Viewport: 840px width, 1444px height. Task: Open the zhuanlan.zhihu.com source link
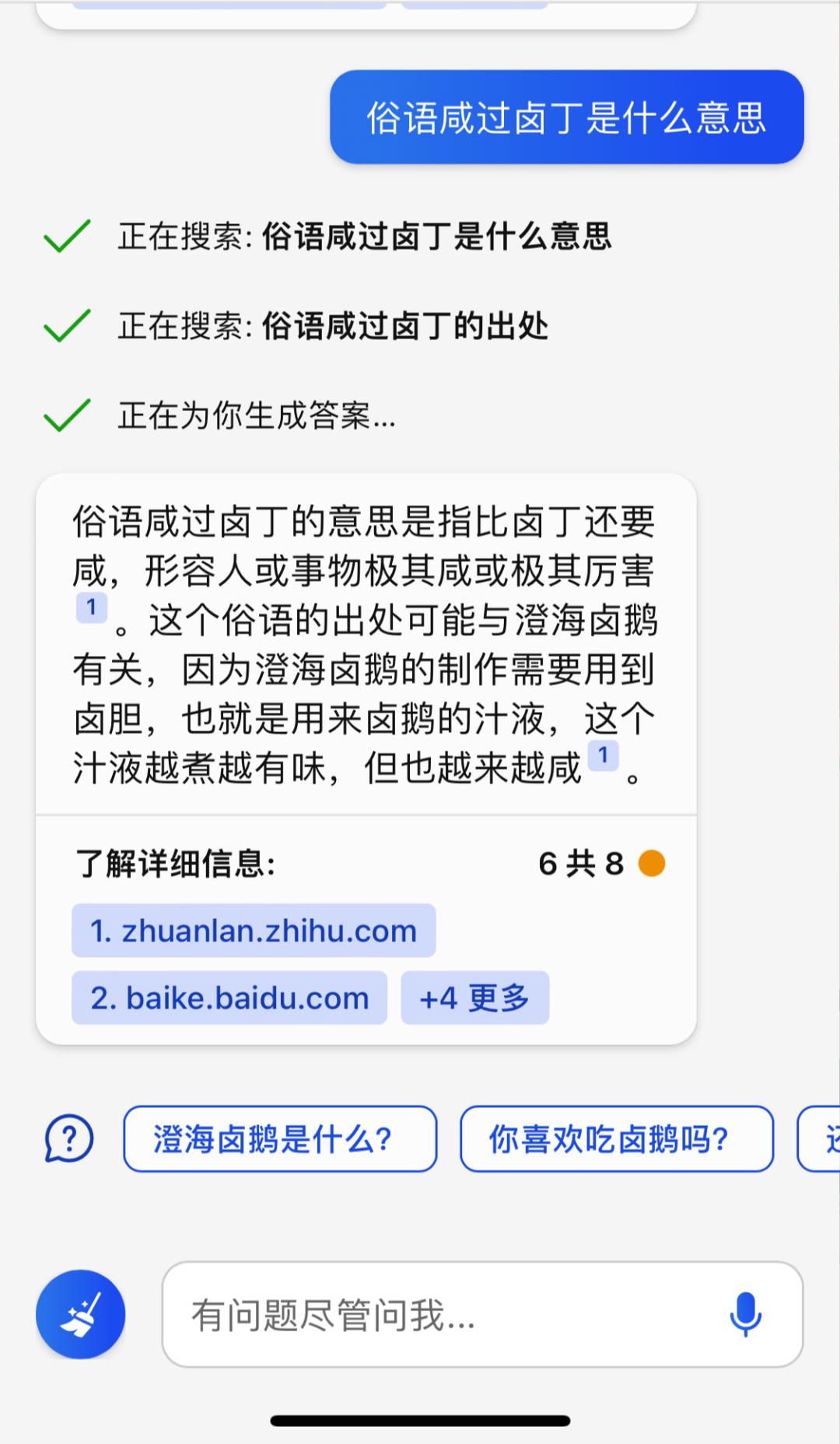[254, 931]
